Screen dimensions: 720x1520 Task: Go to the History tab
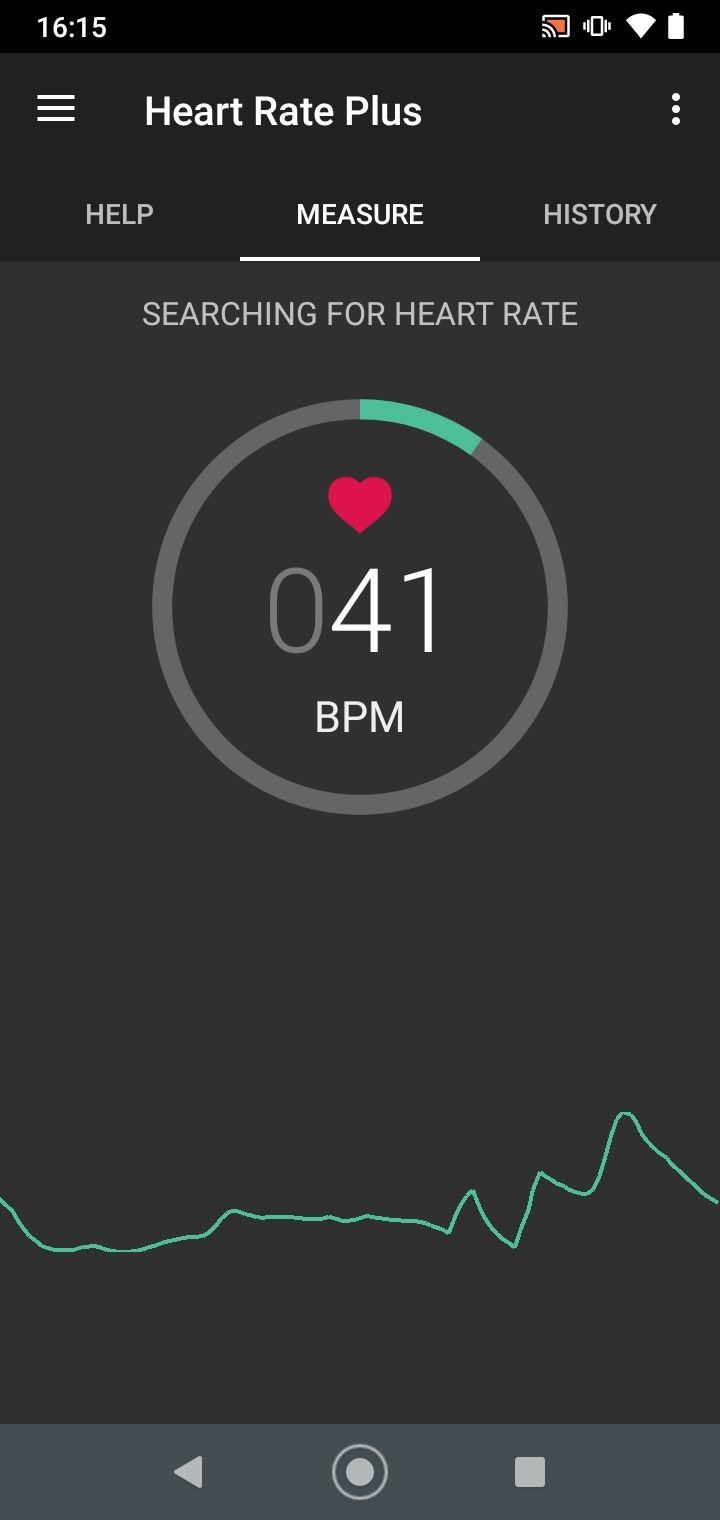600,214
